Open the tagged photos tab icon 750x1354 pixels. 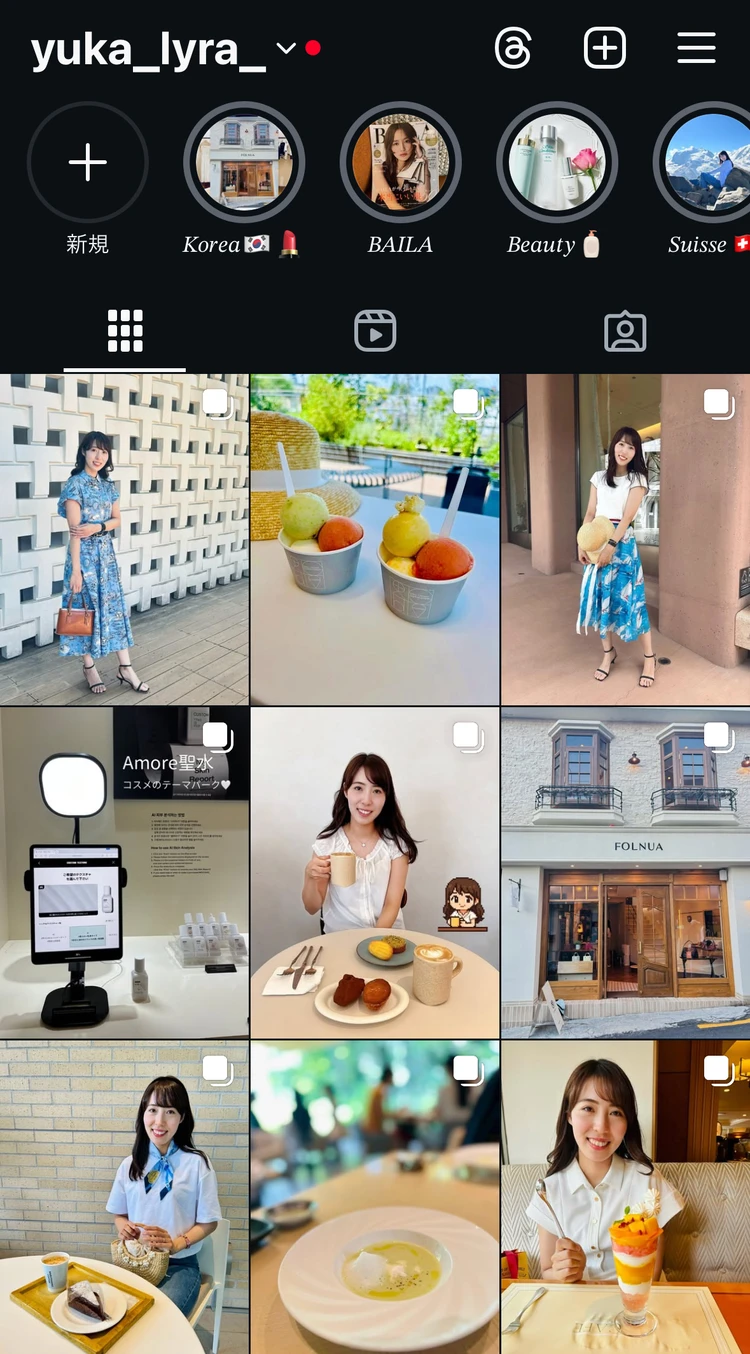624,330
